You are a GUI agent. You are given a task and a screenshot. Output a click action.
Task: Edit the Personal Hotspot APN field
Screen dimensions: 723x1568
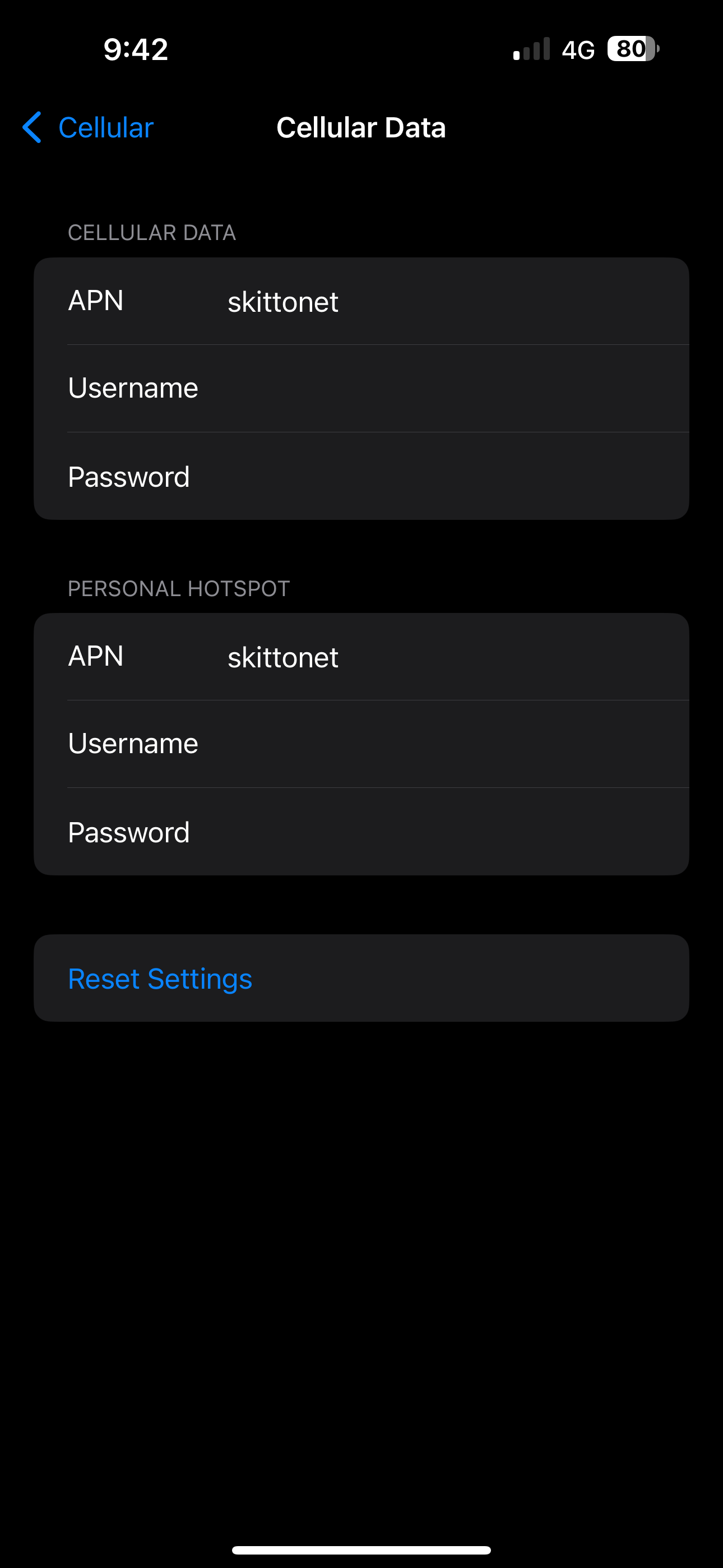(361, 657)
